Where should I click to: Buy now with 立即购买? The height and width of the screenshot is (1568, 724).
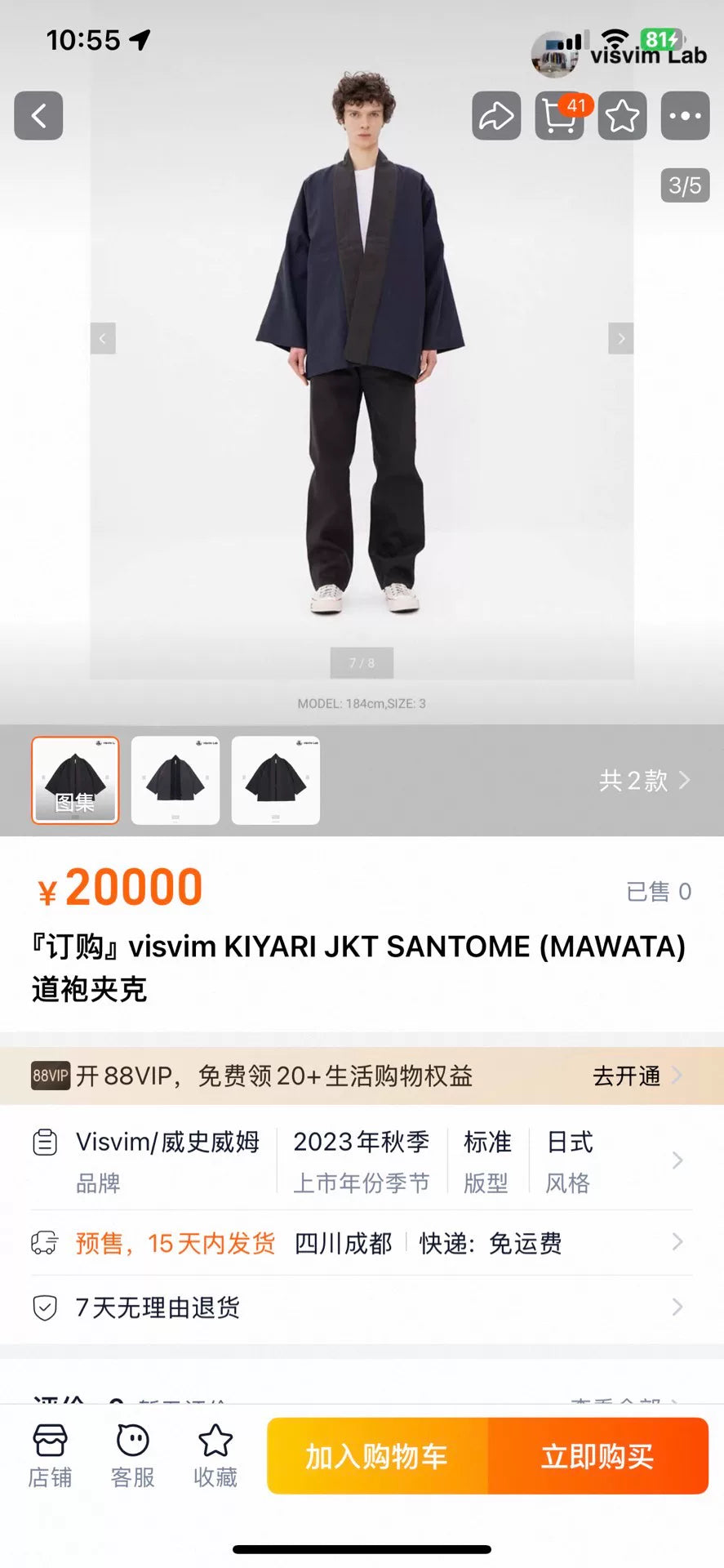pyautogui.click(x=597, y=1456)
